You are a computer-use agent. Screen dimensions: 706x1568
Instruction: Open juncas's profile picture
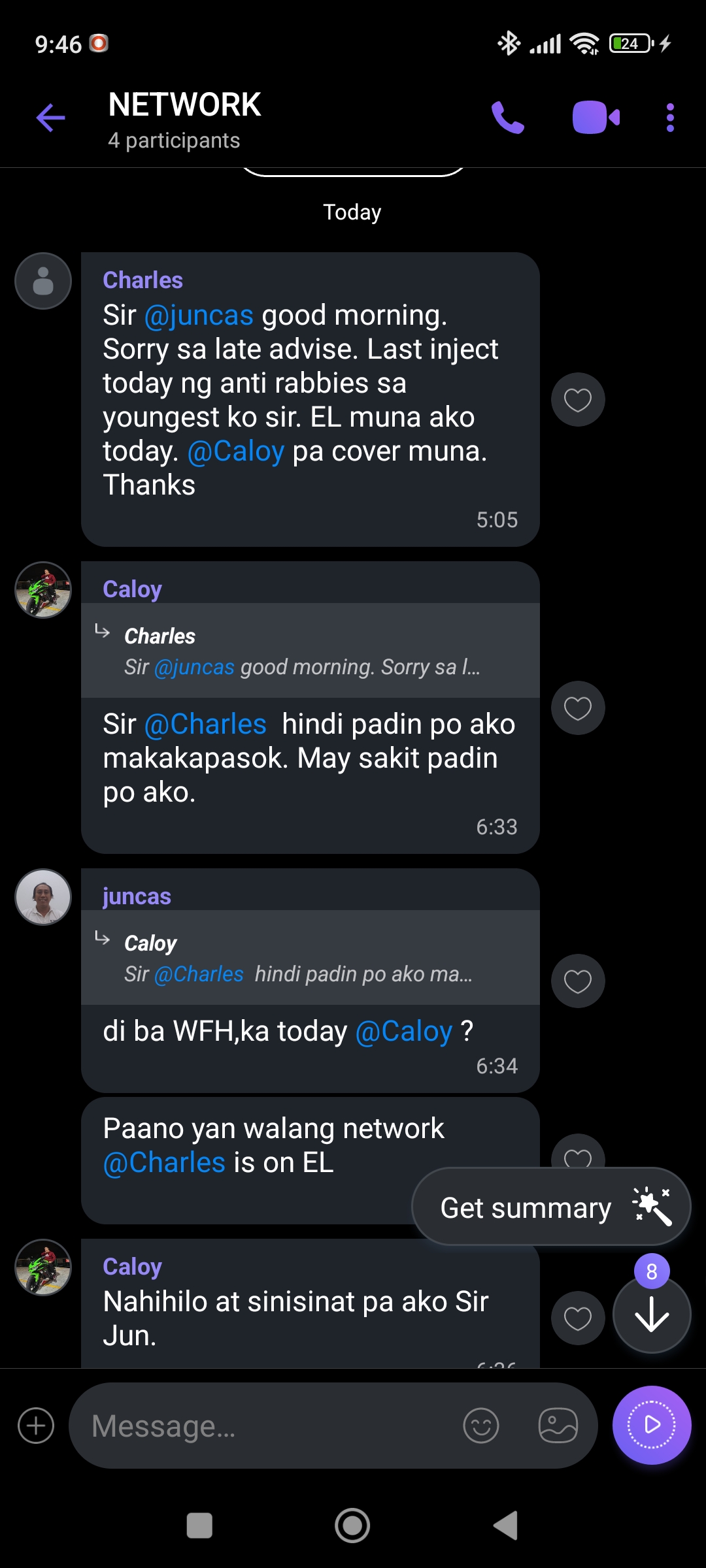pyautogui.click(x=43, y=897)
